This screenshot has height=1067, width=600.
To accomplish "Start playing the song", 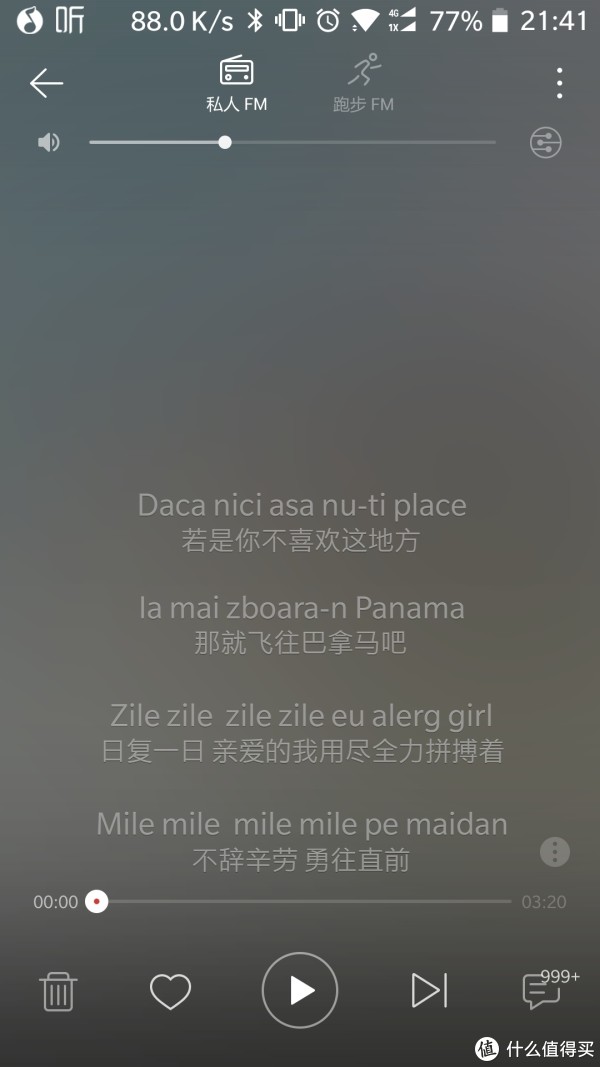I will 300,990.
